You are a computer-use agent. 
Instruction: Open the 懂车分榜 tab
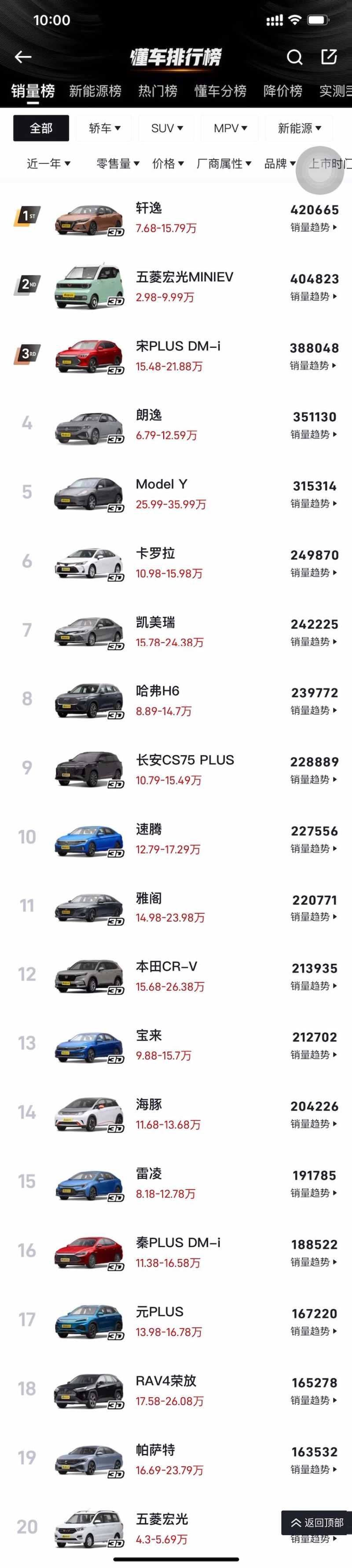pos(220,91)
